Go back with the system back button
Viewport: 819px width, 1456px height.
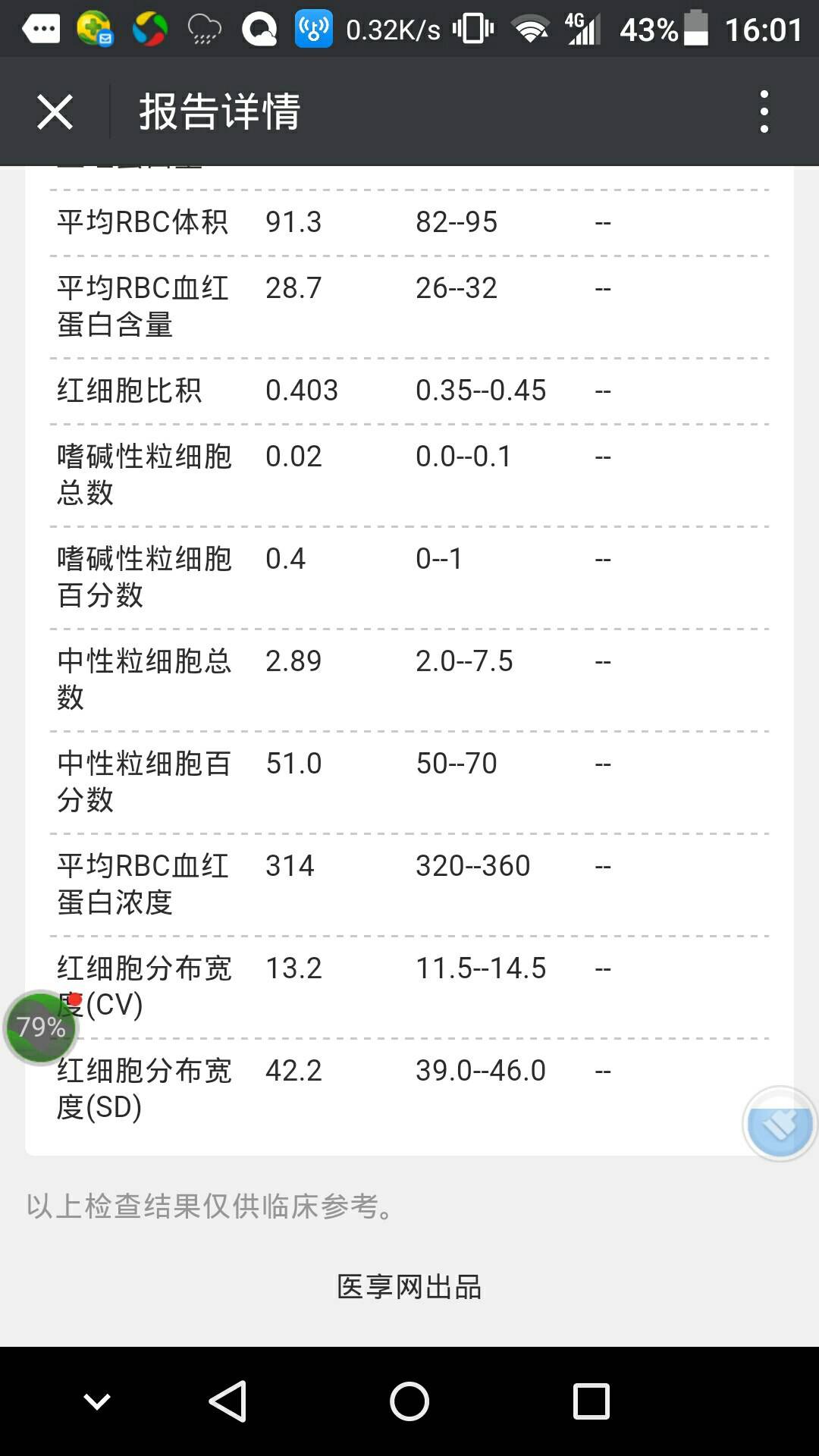[x=227, y=1401]
